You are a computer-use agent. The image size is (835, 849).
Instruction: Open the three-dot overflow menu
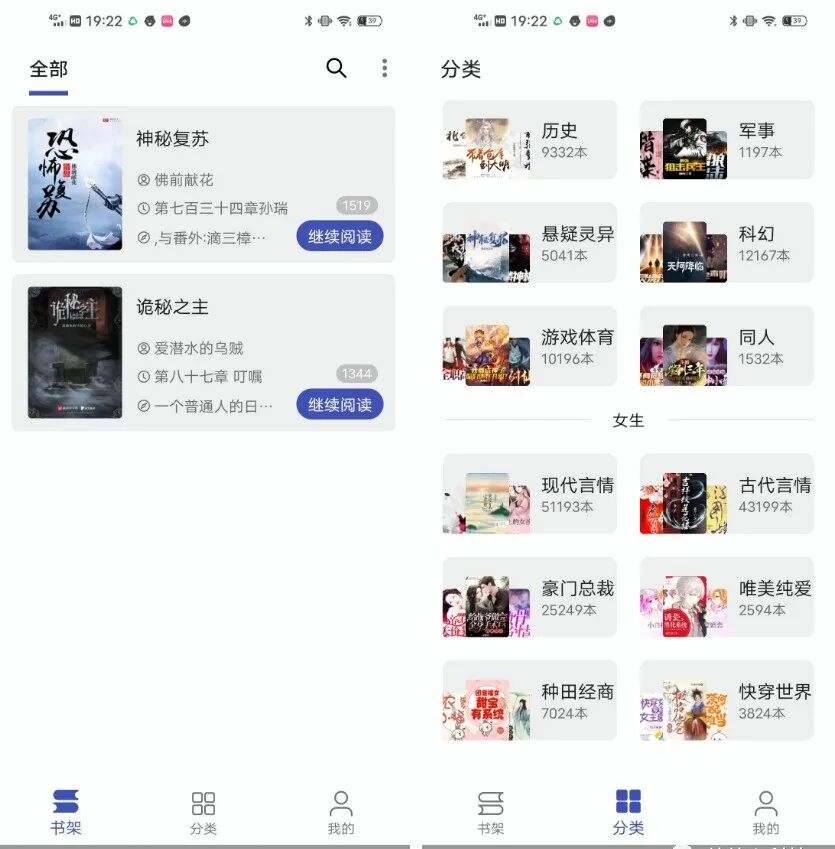383,68
